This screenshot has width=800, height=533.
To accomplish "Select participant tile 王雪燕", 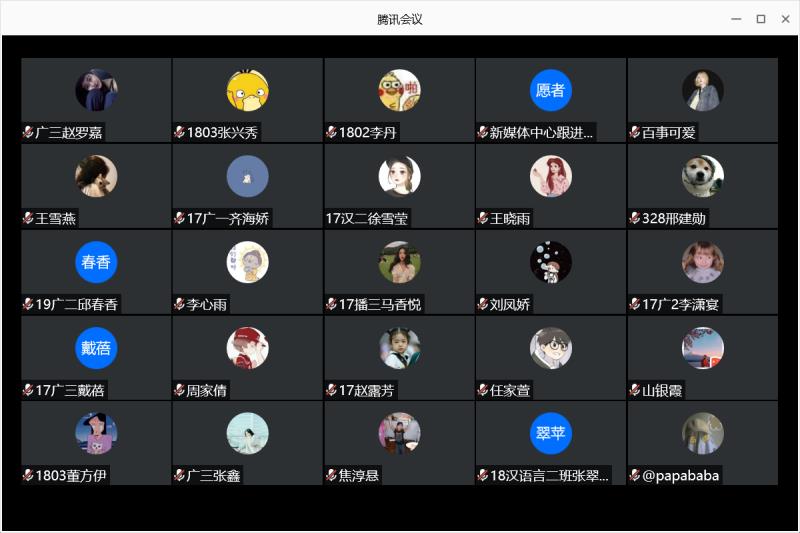I will coord(96,186).
